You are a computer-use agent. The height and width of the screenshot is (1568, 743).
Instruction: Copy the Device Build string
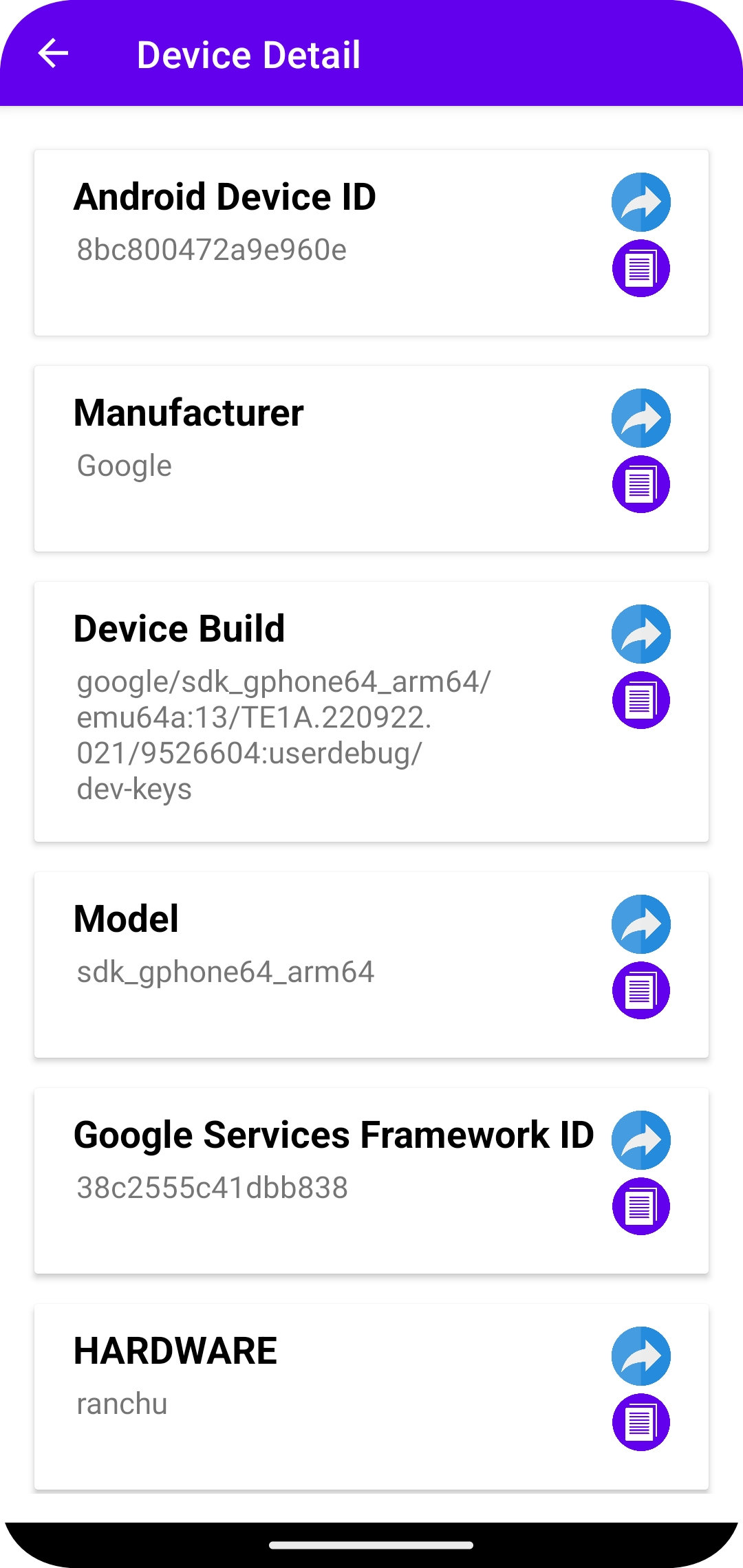641,700
